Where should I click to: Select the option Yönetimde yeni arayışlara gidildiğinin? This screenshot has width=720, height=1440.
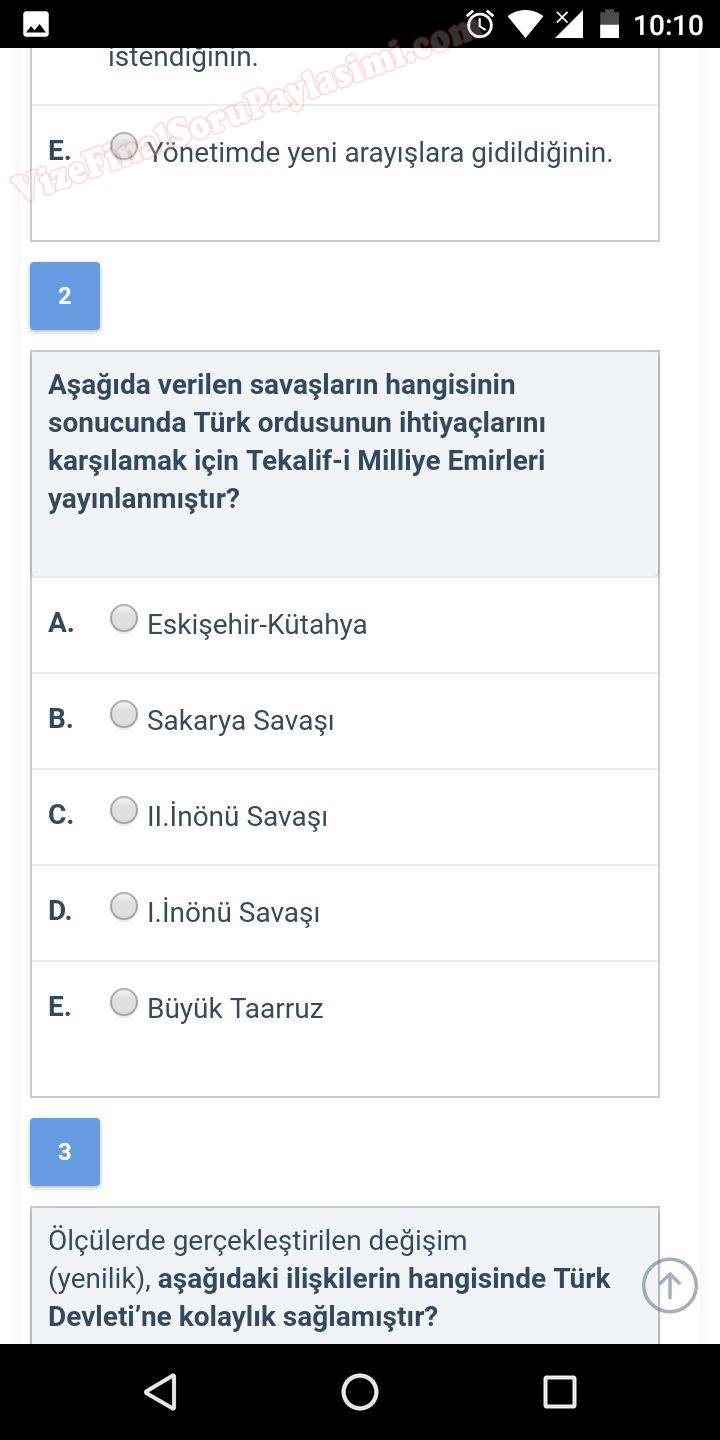(124, 147)
